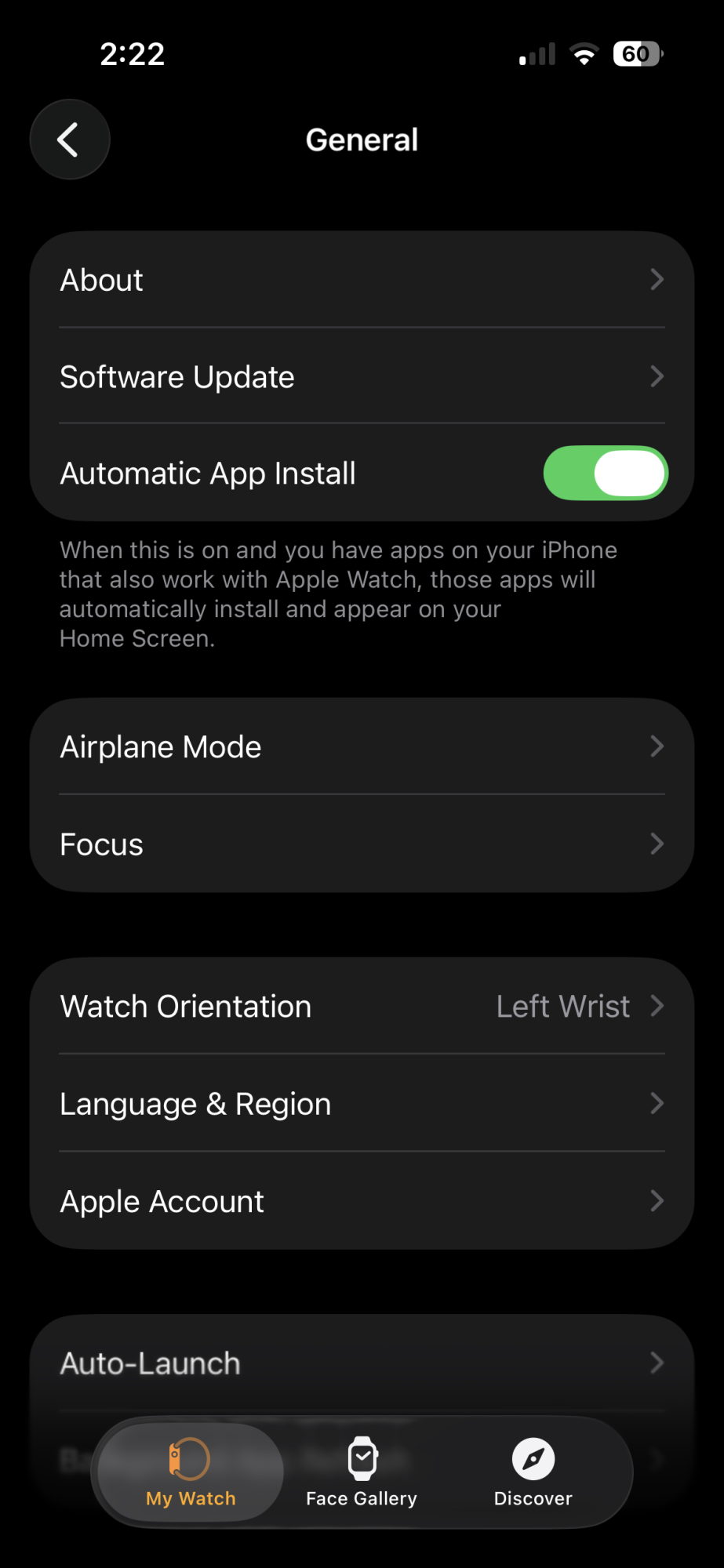
Task: Open Apple Account settings
Action: [361, 1201]
